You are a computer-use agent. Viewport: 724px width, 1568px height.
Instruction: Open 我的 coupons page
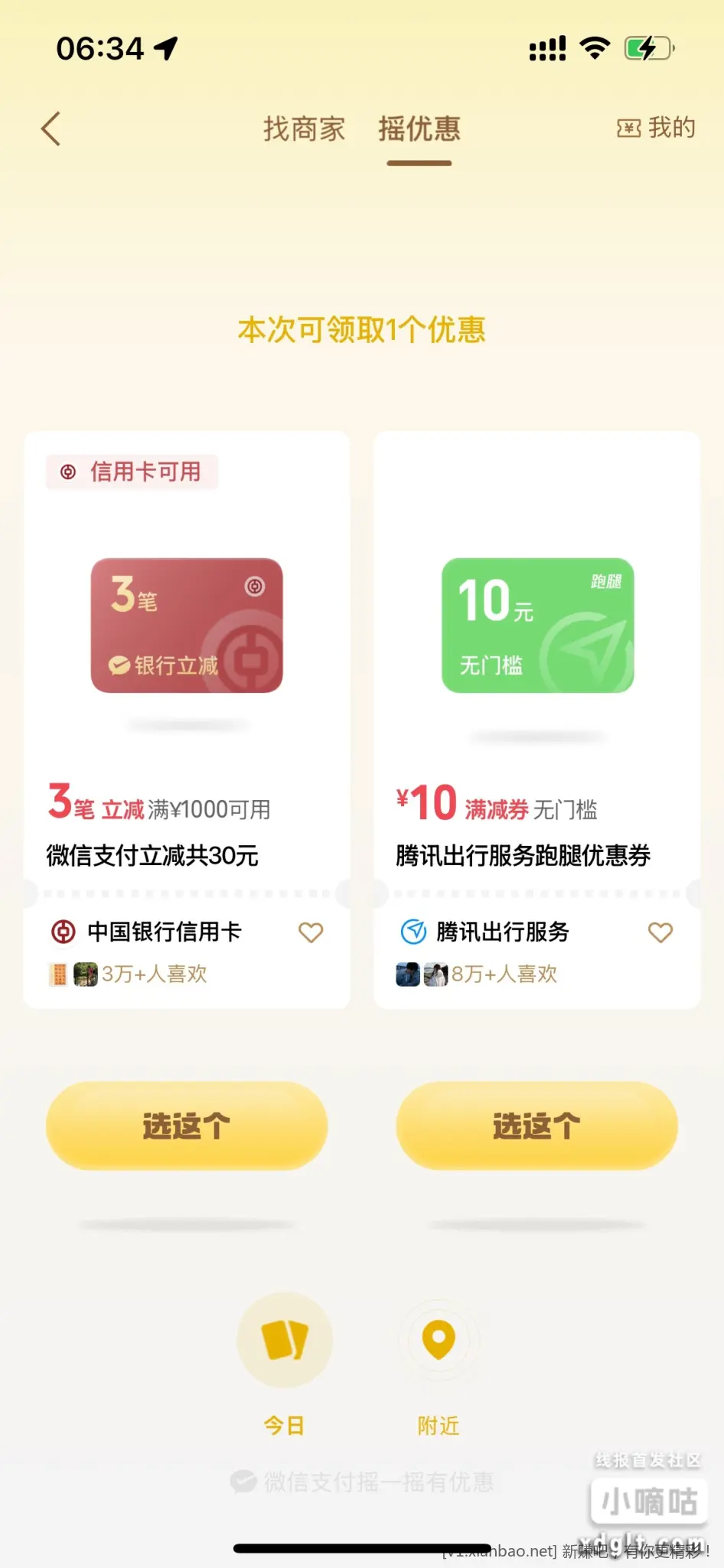[x=657, y=128]
